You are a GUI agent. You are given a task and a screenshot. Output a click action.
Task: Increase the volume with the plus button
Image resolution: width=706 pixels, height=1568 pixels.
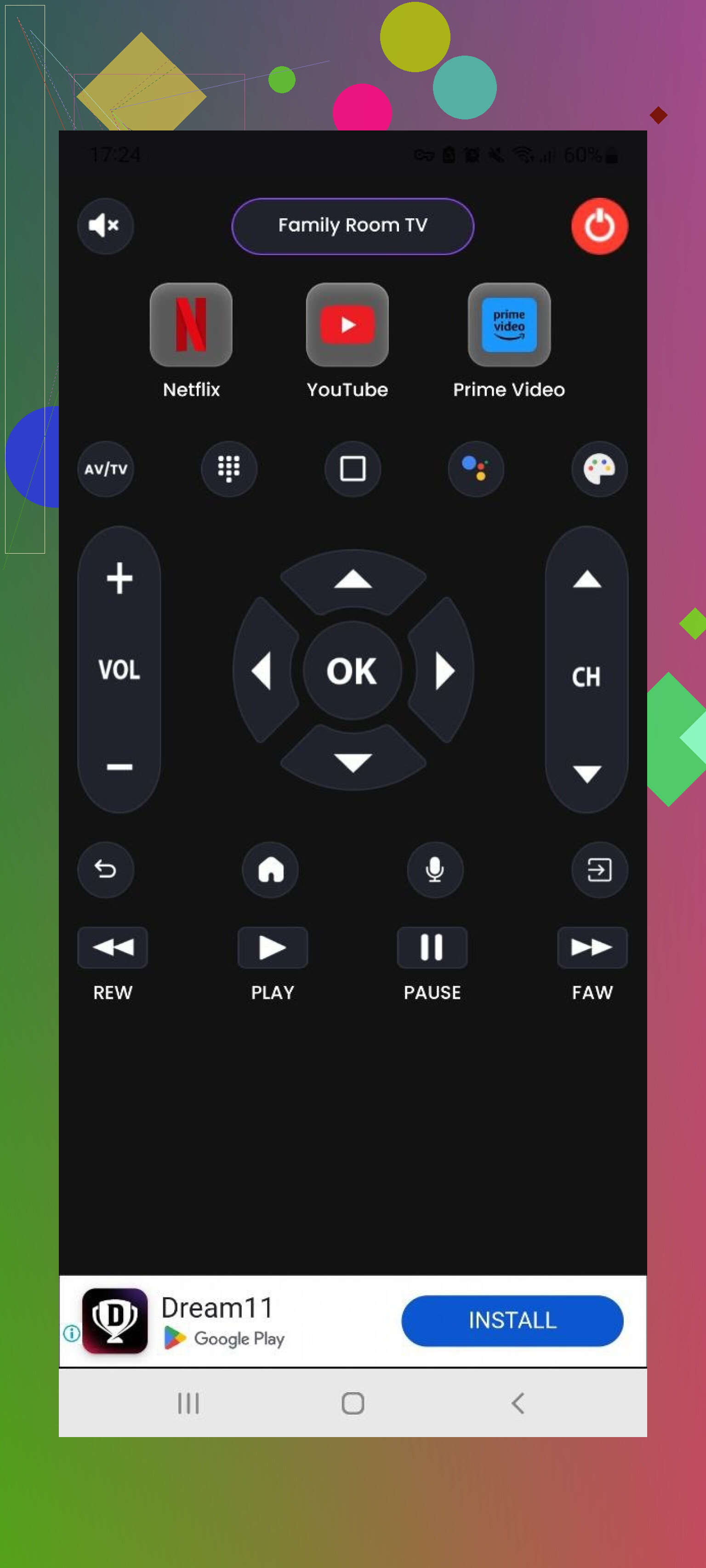(x=120, y=577)
